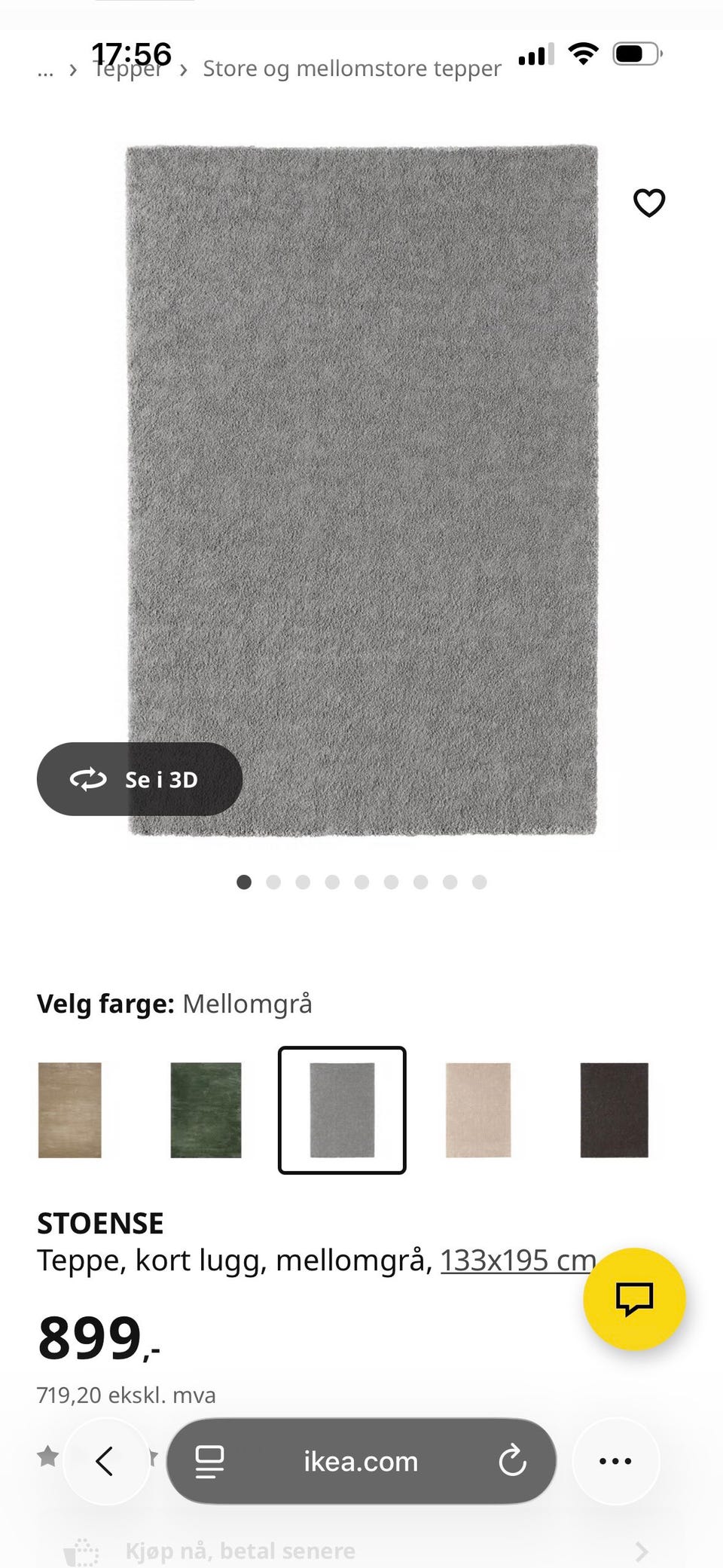Tap the 3D rotate arrows icon
Screen dimensions: 723x1568
tap(88, 780)
